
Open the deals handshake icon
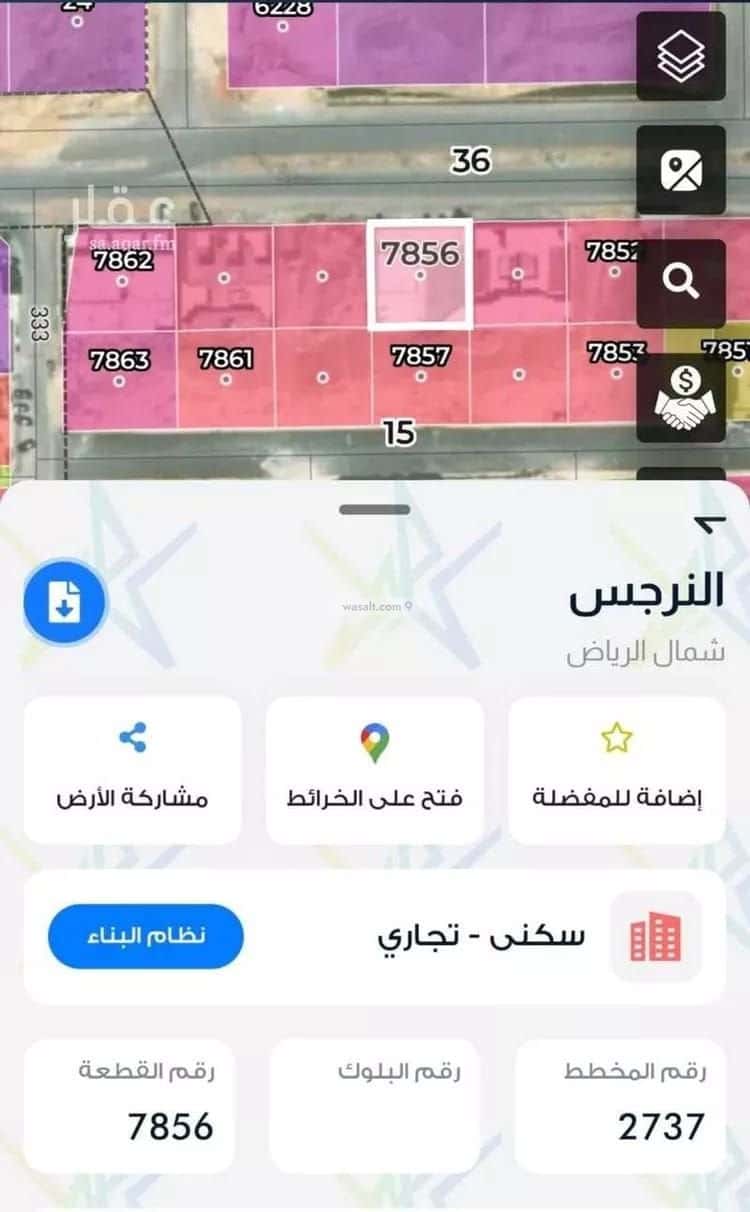pyautogui.click(x=681, y=397)
